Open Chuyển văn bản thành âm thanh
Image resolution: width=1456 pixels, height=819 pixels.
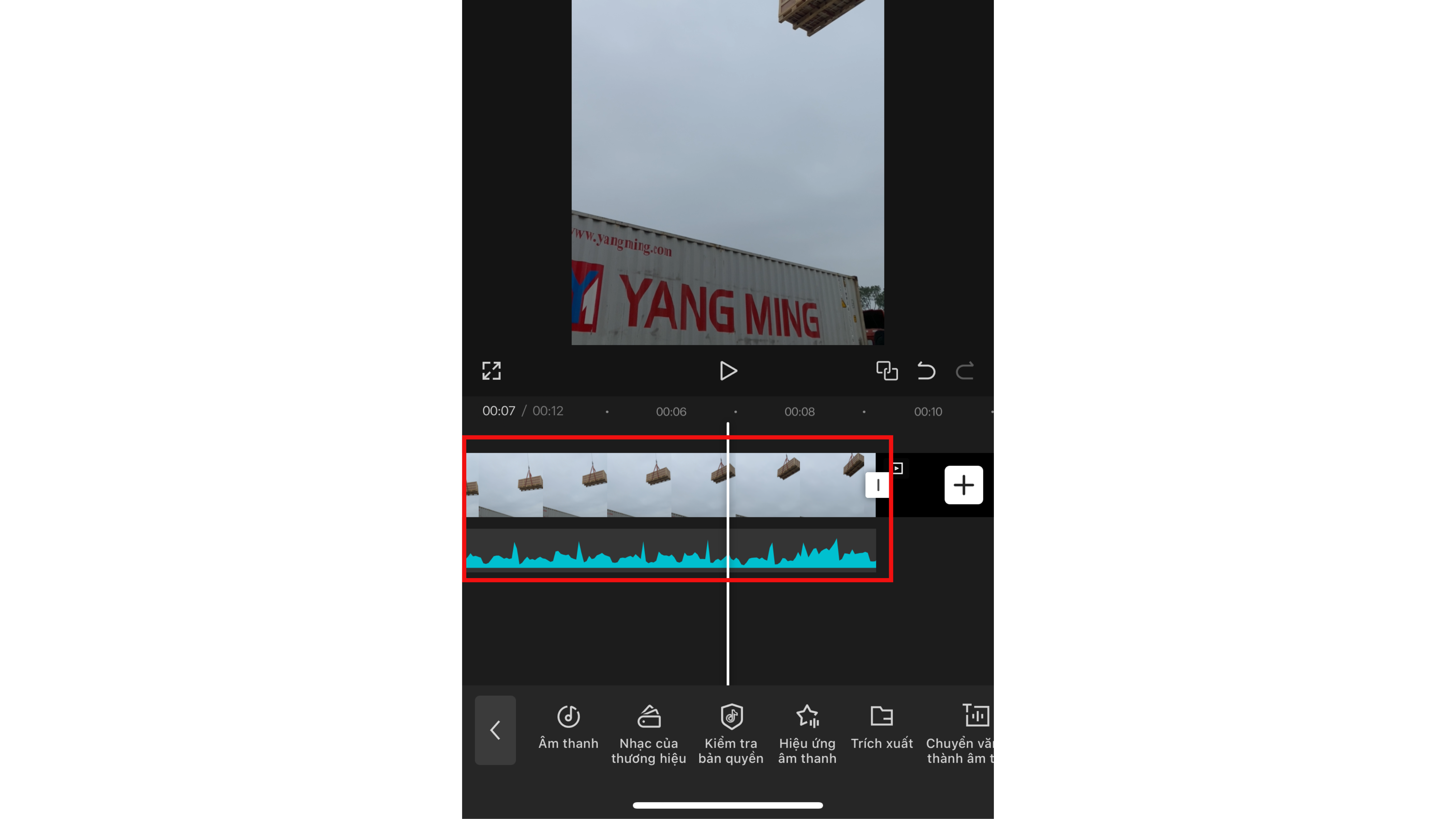point(961,733)
